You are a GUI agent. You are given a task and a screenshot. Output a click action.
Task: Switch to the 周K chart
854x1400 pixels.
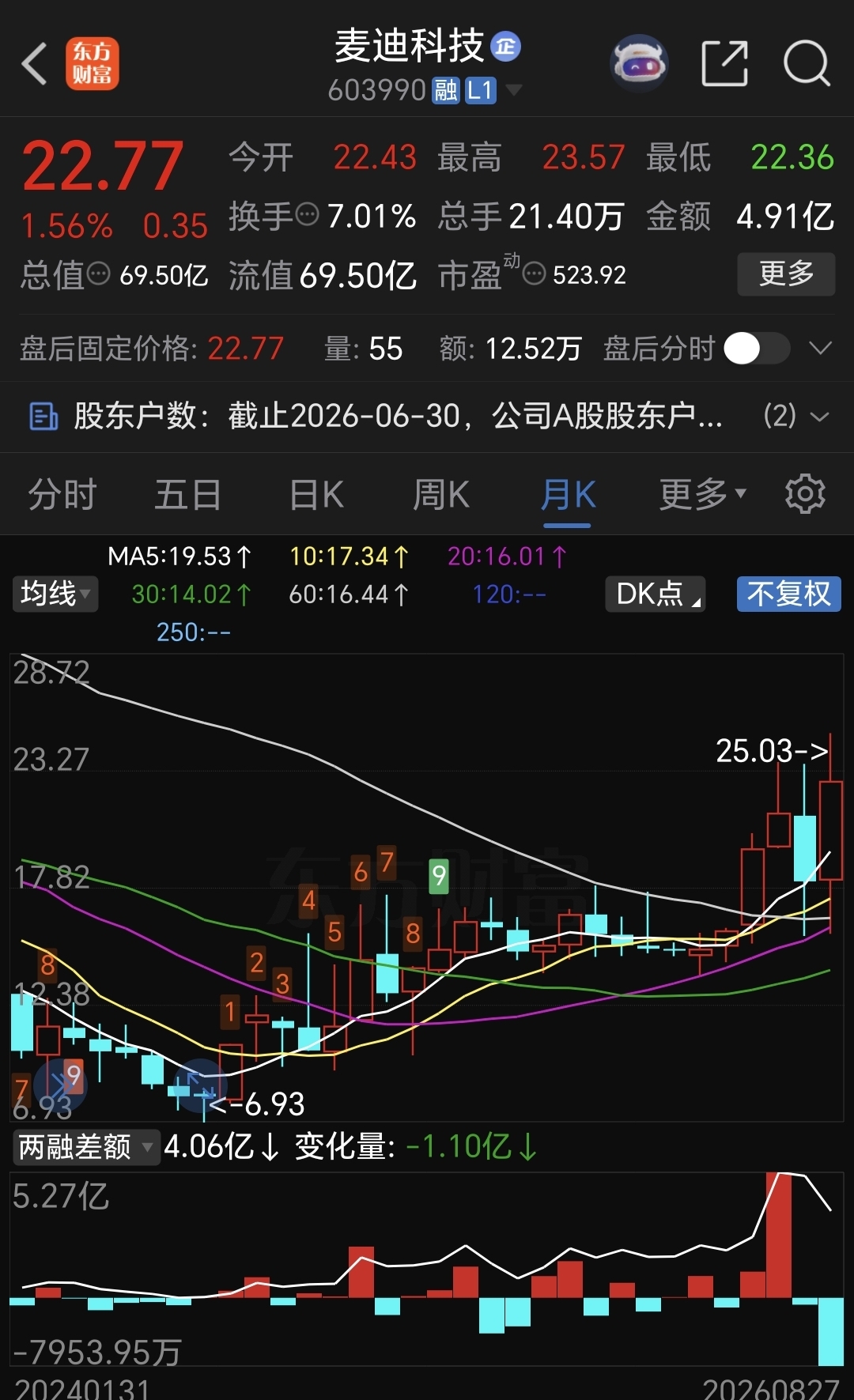tap(441, 496)
